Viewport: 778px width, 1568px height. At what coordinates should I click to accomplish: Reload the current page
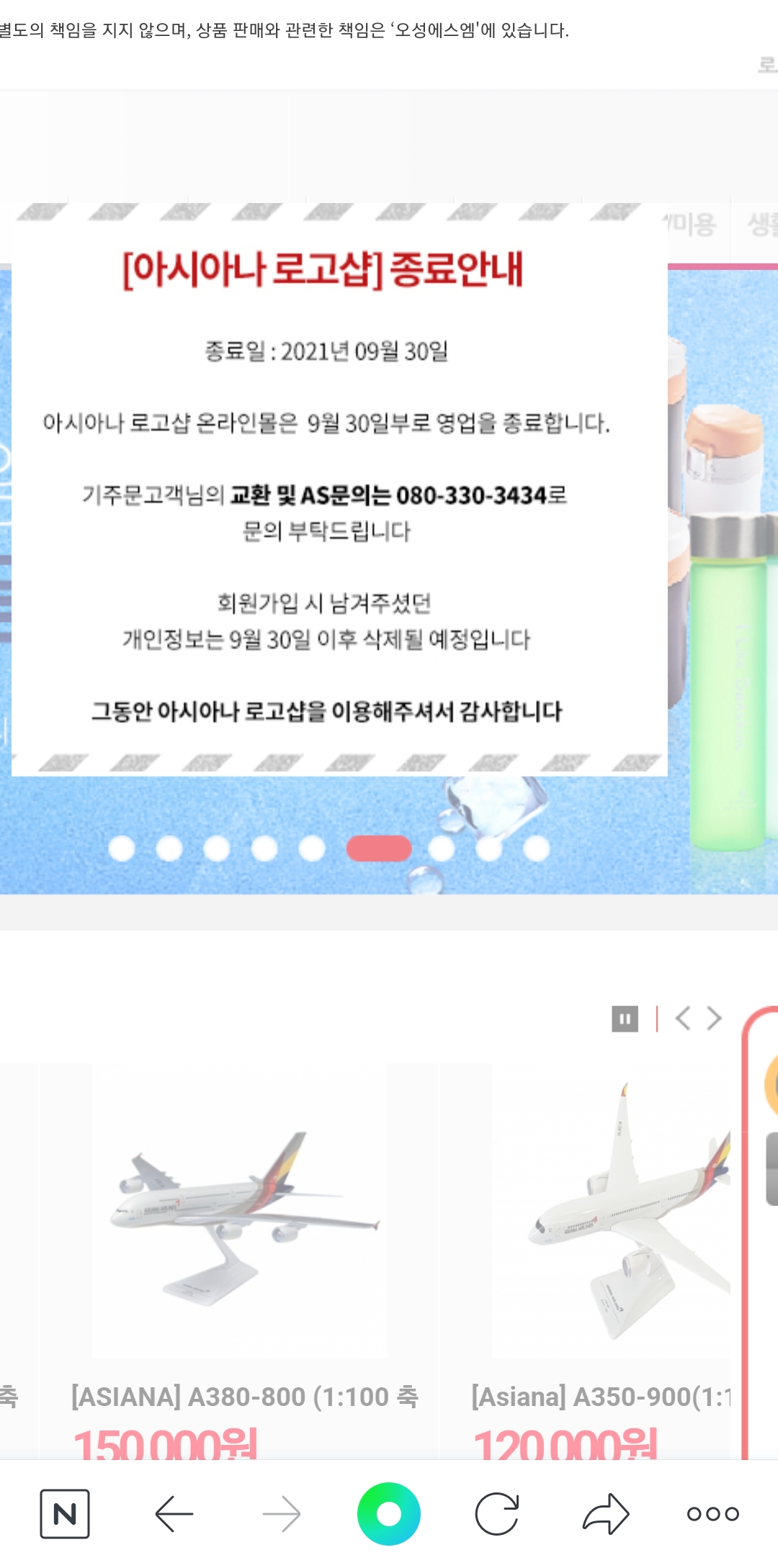[497, 1514]
